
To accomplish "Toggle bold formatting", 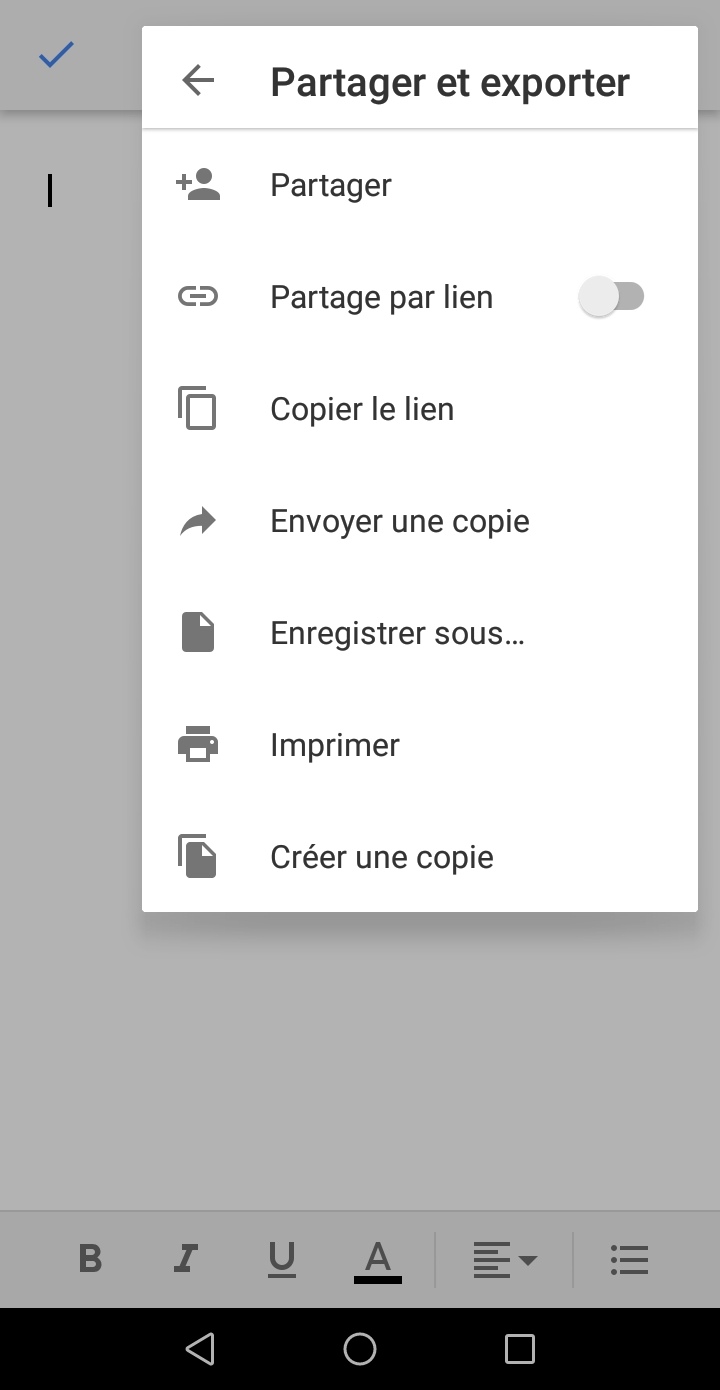I will click(x=90, y=1259).
